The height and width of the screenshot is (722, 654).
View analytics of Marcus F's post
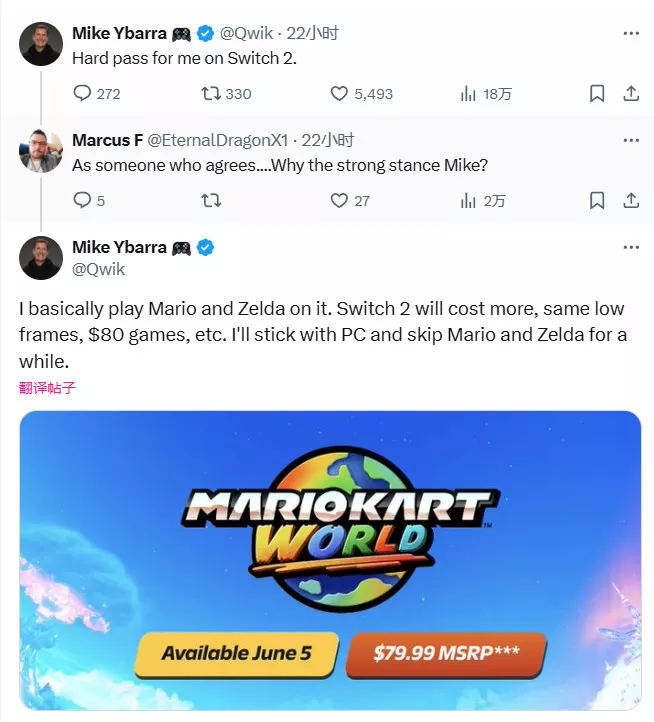pos(468,200)
